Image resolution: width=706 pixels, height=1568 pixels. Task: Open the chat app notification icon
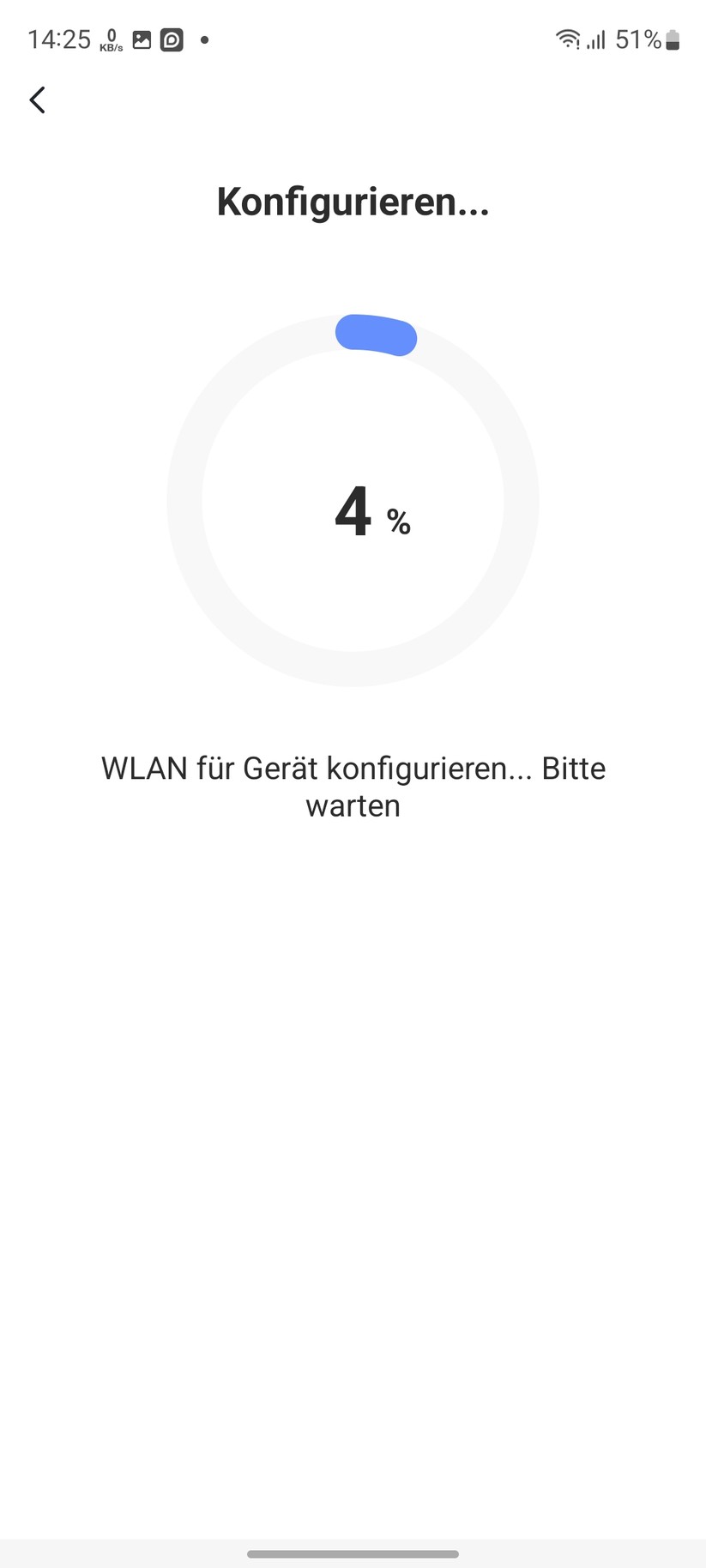click(172, 39)
